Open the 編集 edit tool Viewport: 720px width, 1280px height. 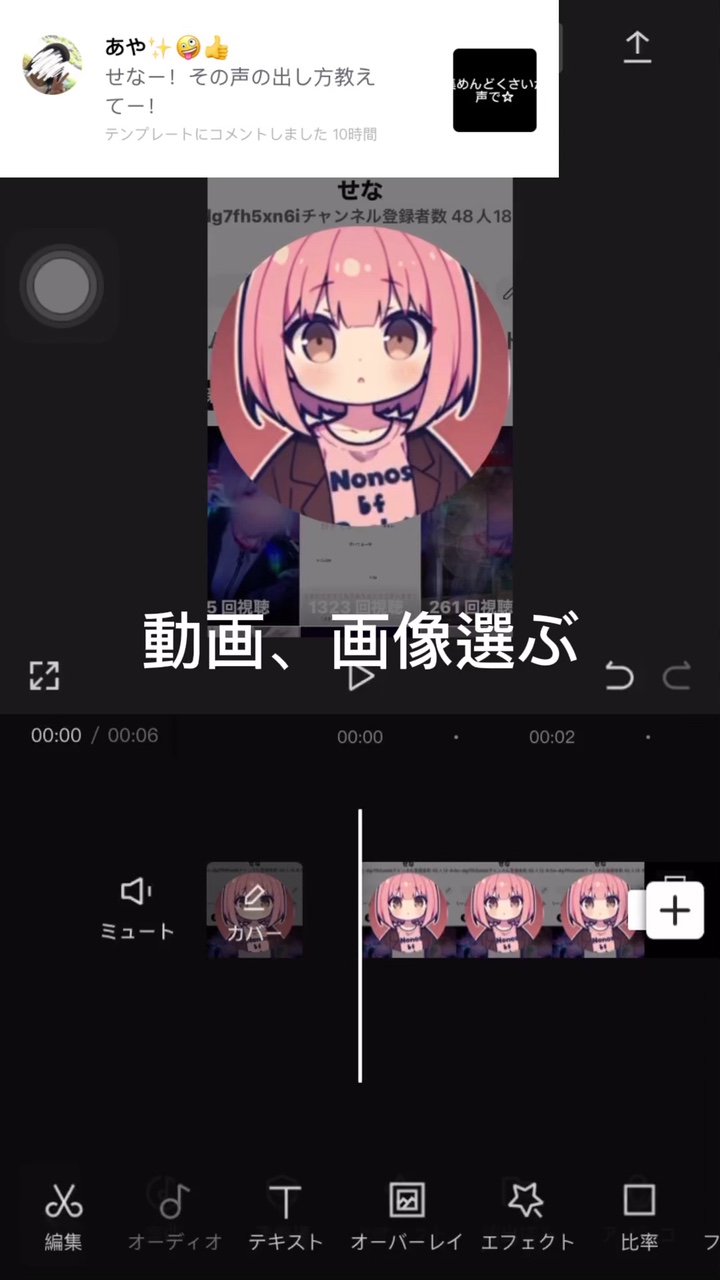pyautogui.click(x=63, y=1216)
